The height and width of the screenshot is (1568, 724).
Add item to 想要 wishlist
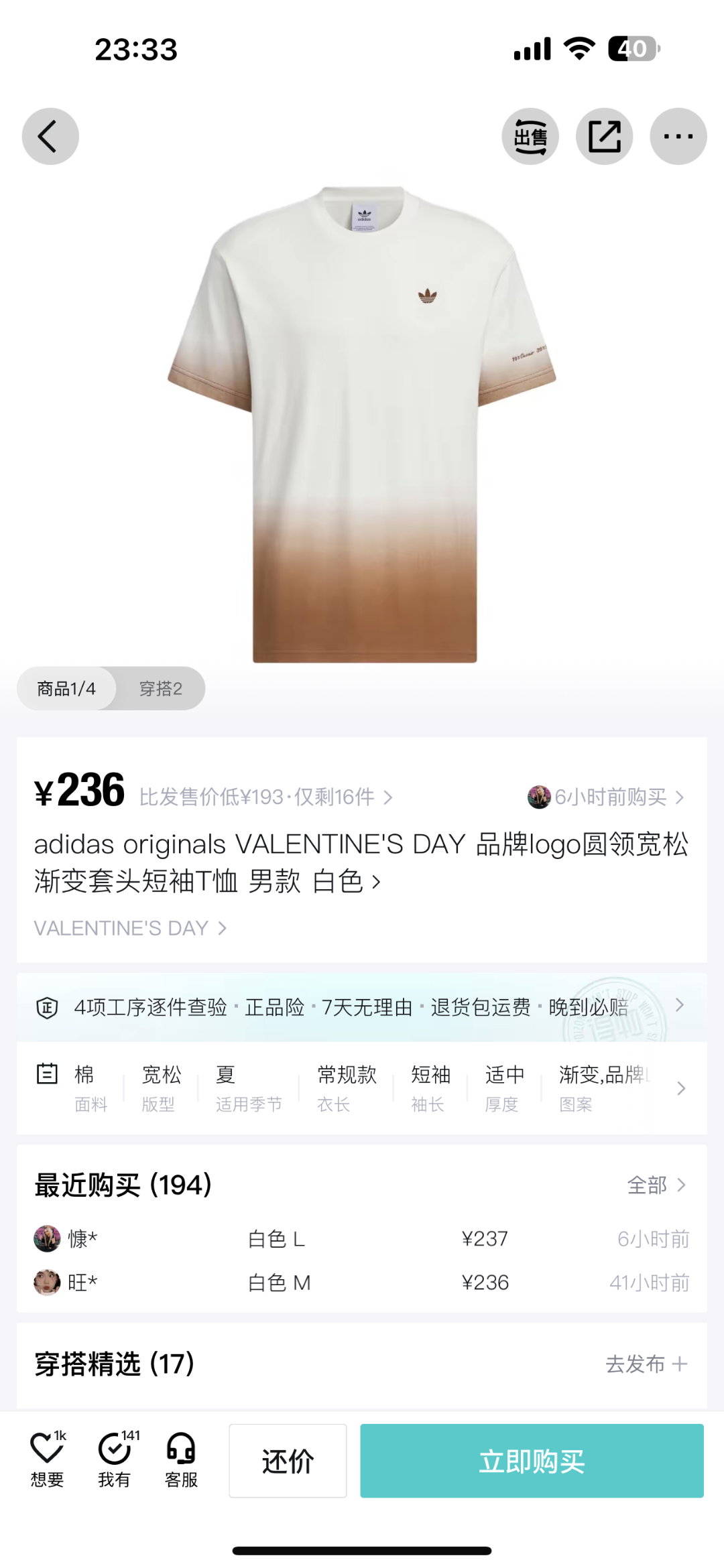point(47,1460)
